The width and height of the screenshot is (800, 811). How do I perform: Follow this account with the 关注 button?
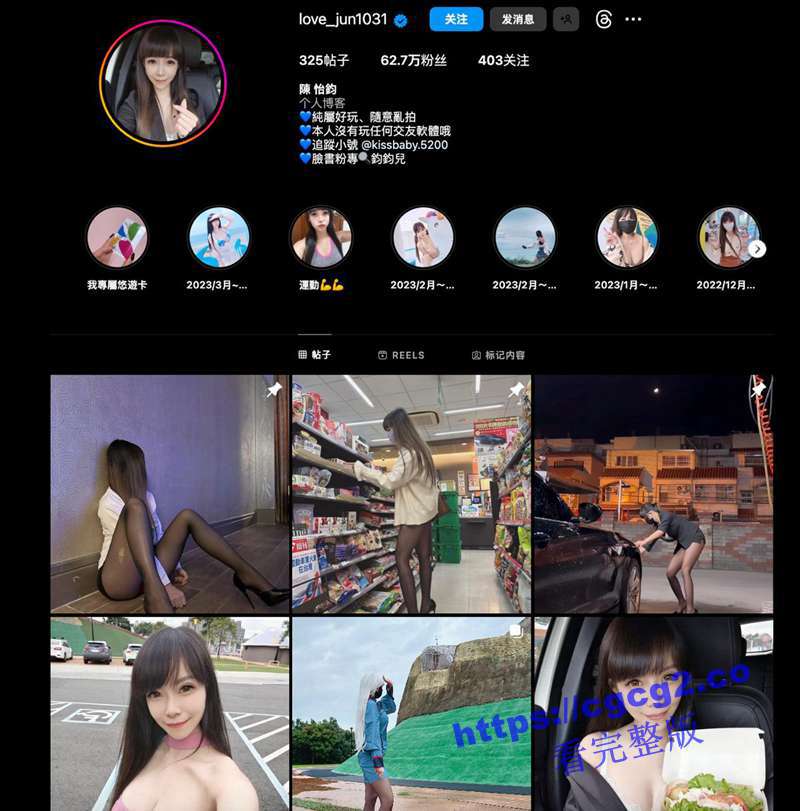click(456, 19)
